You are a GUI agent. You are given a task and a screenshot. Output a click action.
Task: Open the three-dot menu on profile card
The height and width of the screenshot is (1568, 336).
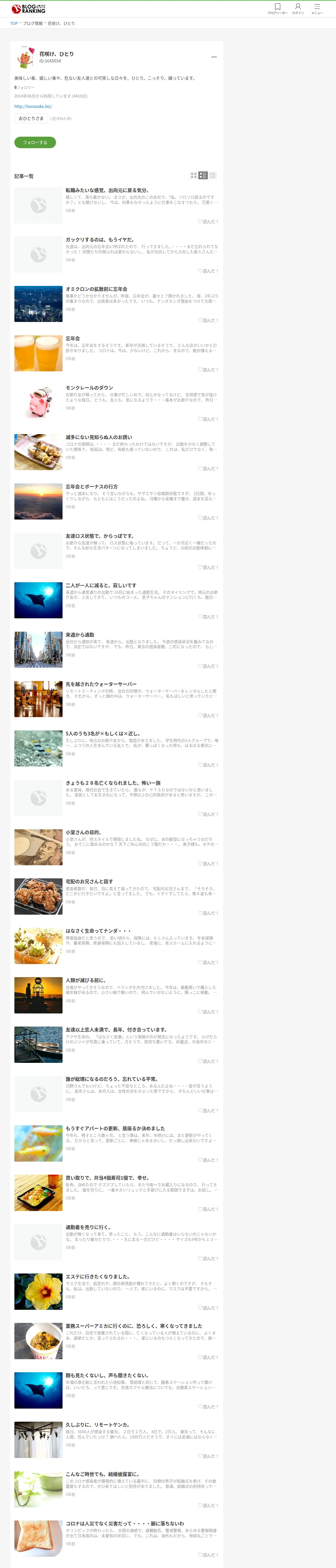214,57
